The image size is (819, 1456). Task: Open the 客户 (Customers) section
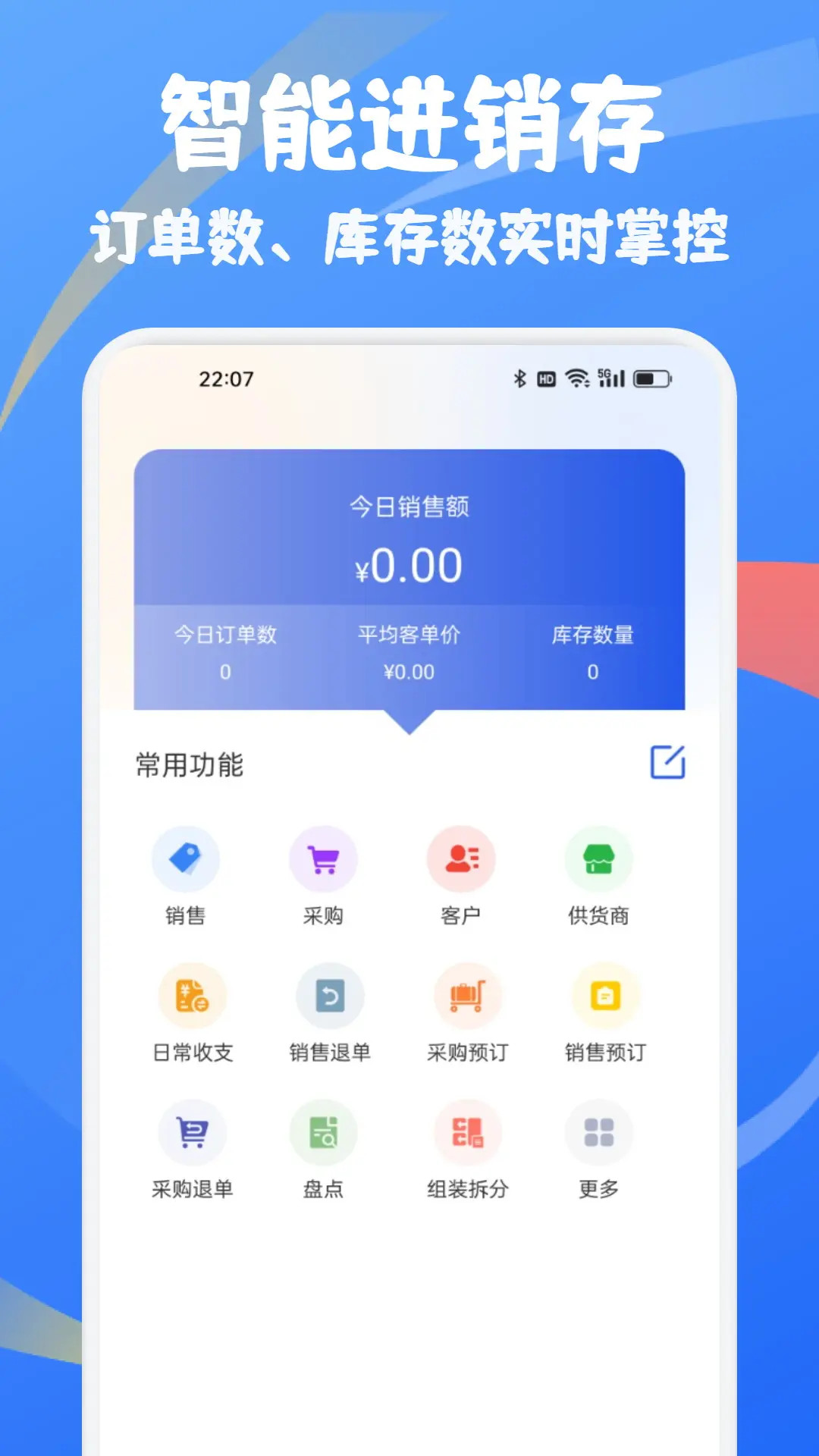[x=462, y=858]
